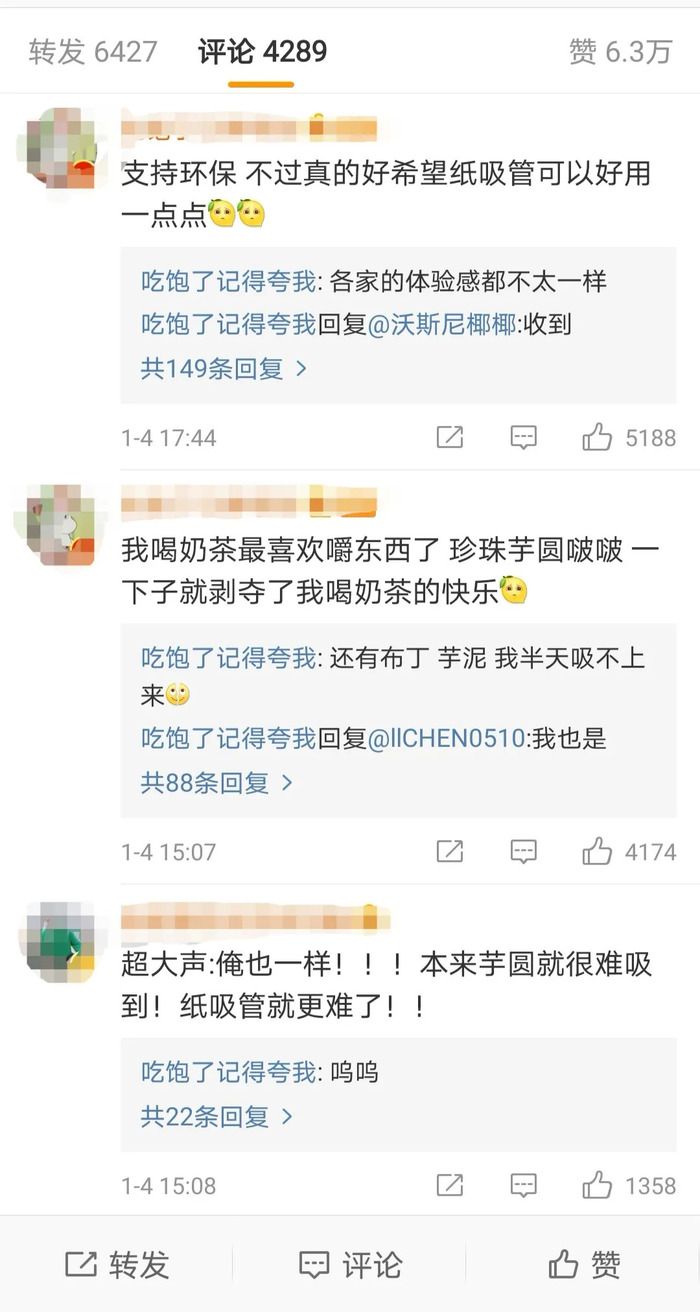Reply to the comment posted 1-4 15:07
The height and width of the screenshot is (1312, 700).
[x=524, y=852]
